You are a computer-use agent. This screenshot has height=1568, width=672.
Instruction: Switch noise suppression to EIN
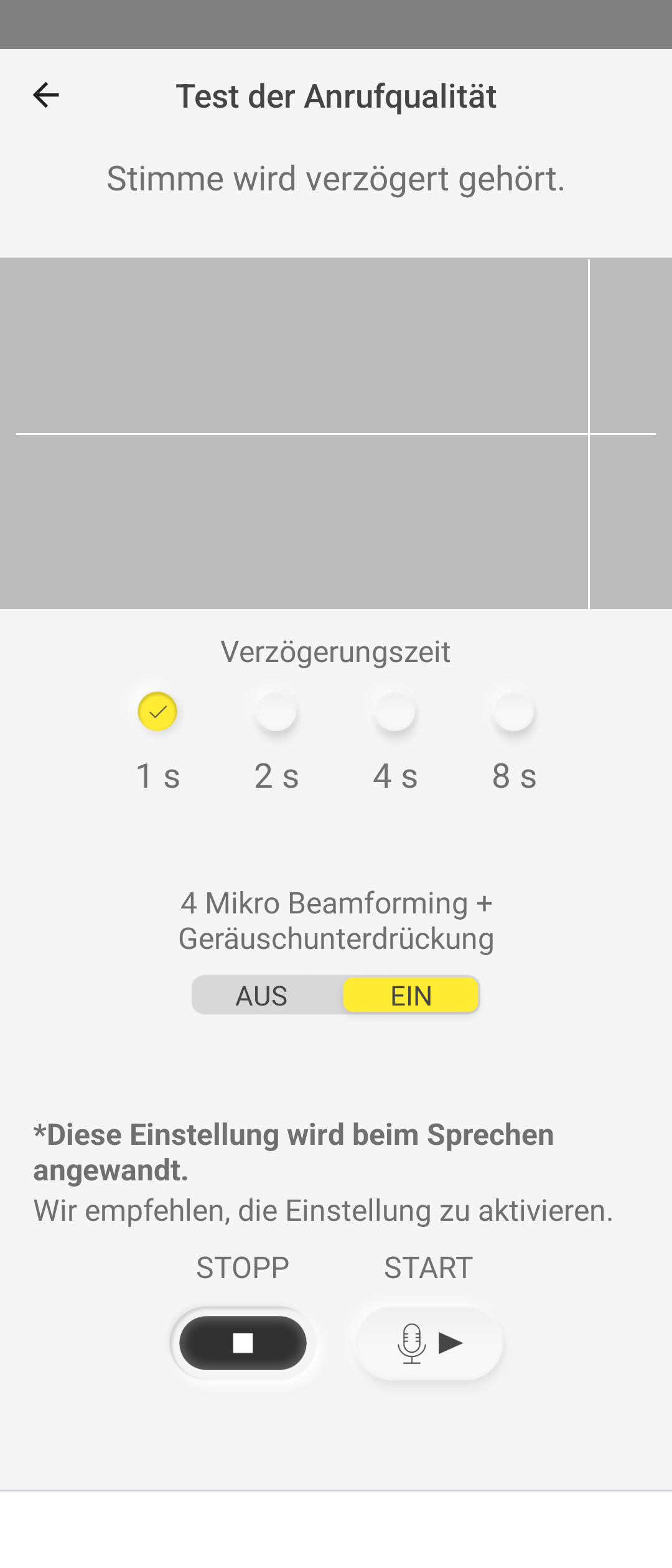(x=411, y=996)
